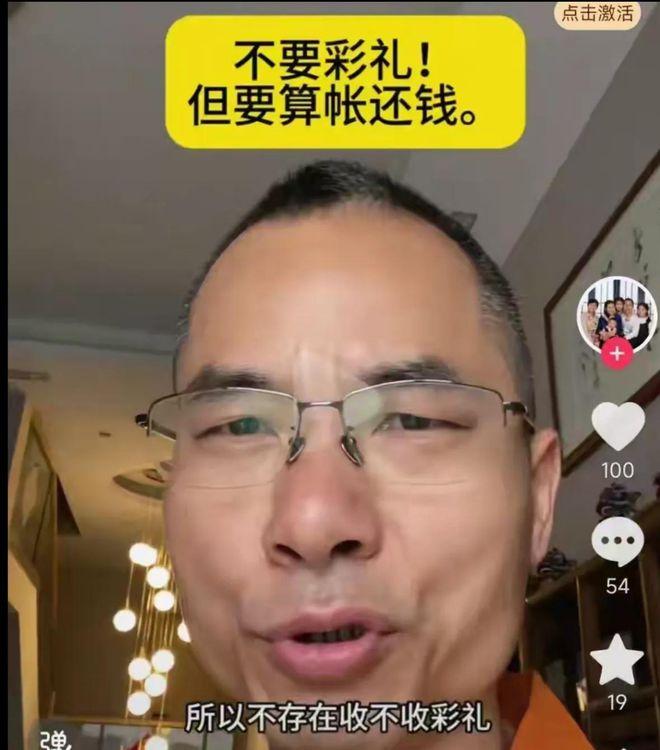Follow the creator with the red plus button
The image size is (660, 750).
pos(617,354)
